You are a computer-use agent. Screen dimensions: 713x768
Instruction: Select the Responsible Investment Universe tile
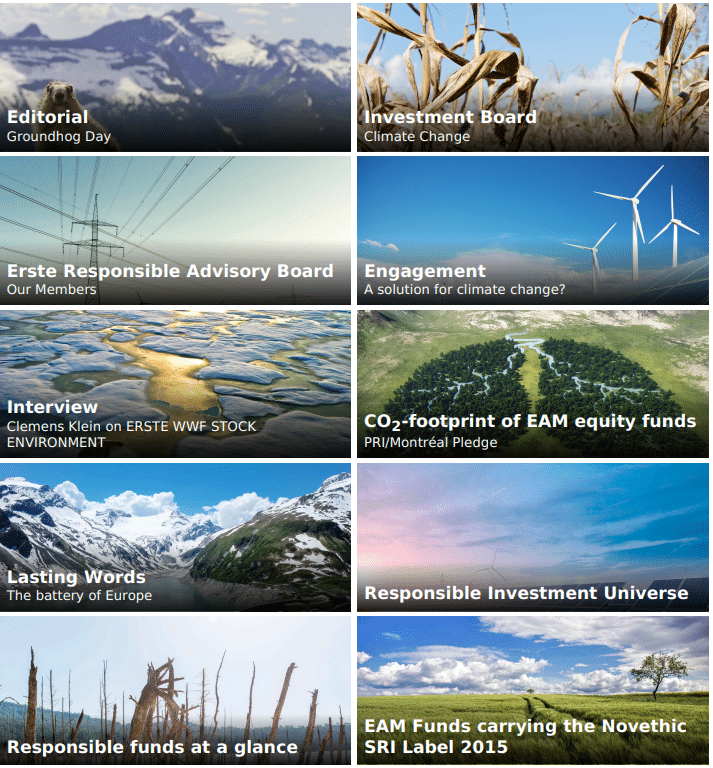click(532, 537)
